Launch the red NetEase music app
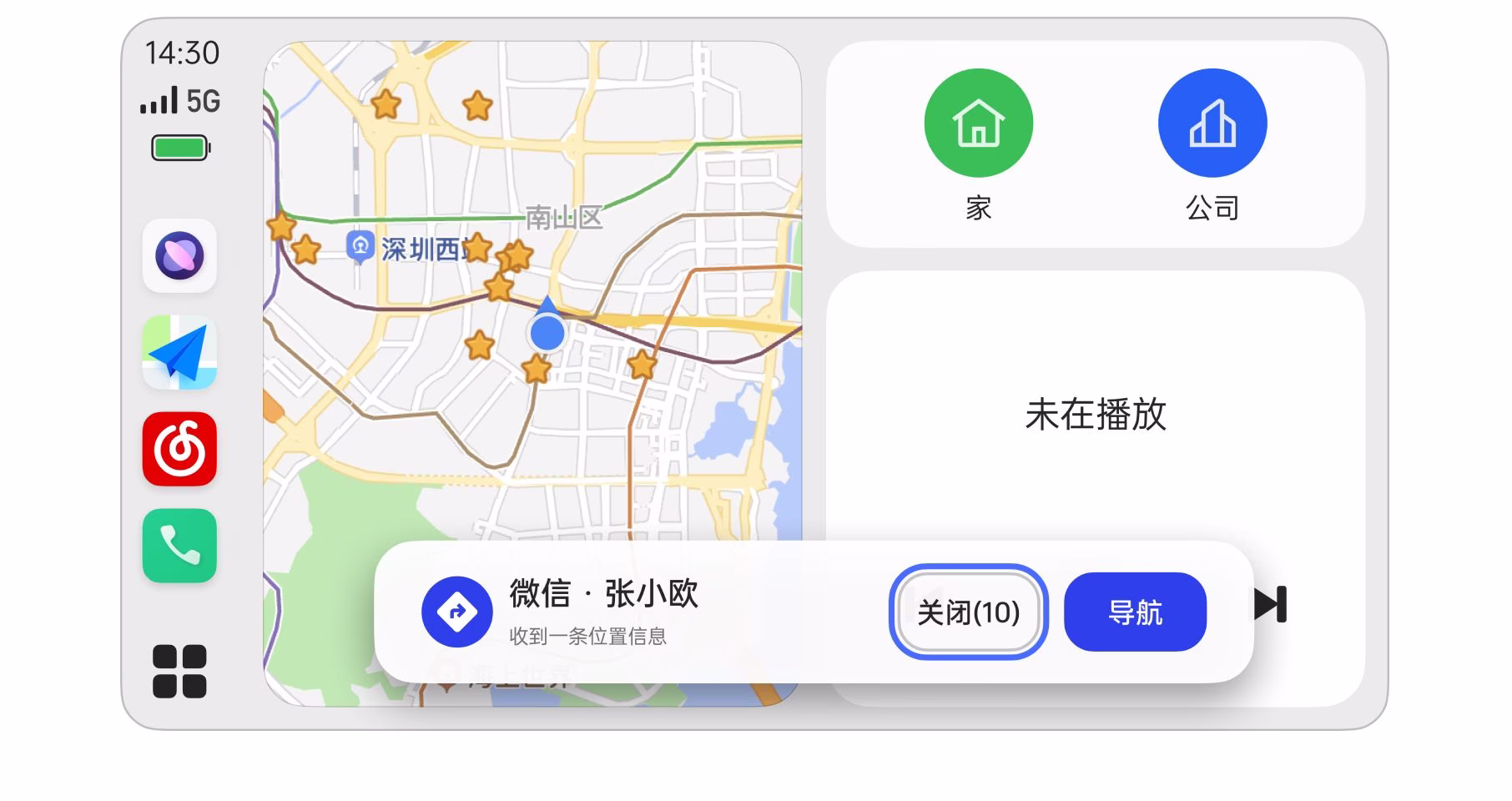This screenshot has height=801, width=1512. tap(179, 450)
